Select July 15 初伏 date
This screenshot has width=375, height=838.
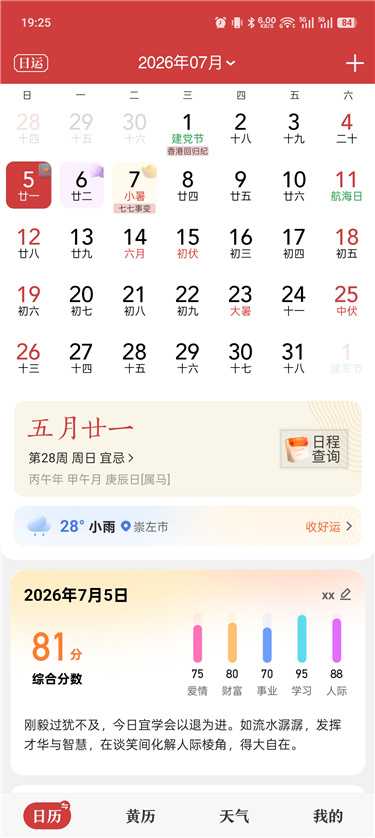(x=187, y=243)
